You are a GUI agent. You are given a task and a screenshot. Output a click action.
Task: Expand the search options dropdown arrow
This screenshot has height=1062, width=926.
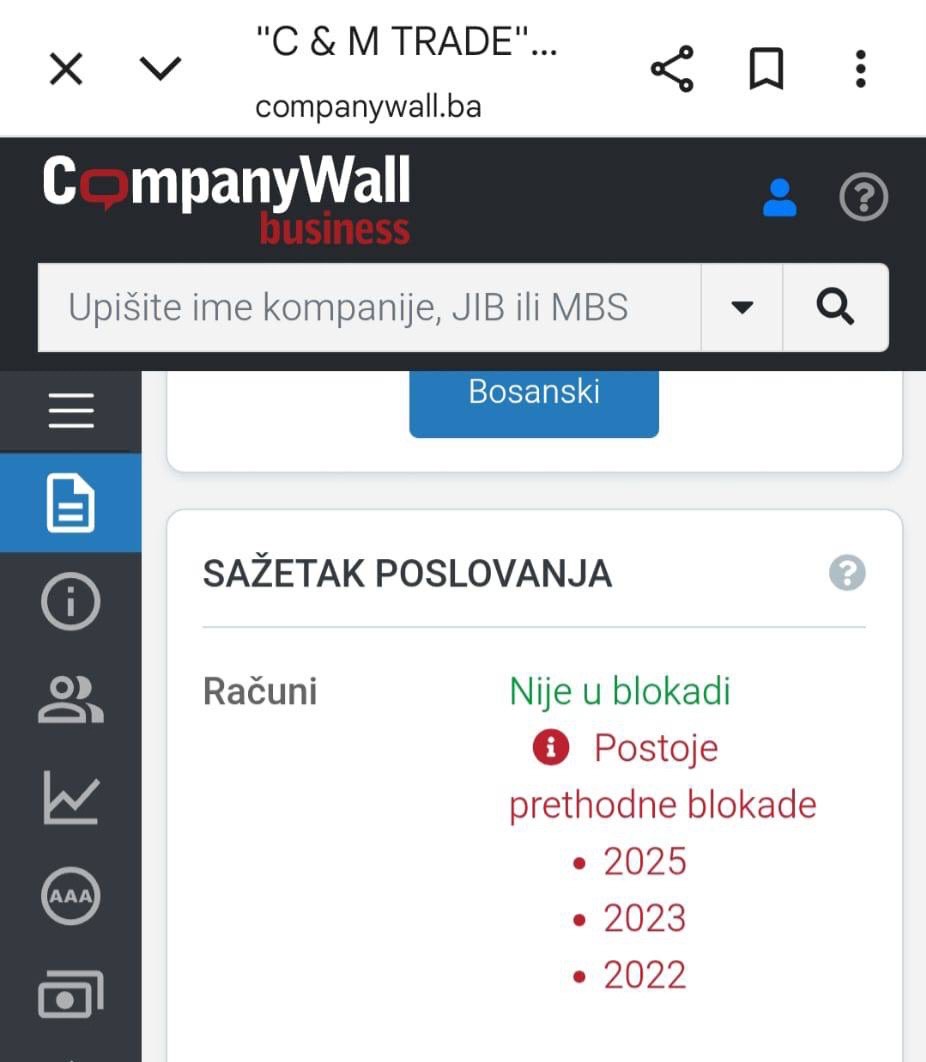742,308
